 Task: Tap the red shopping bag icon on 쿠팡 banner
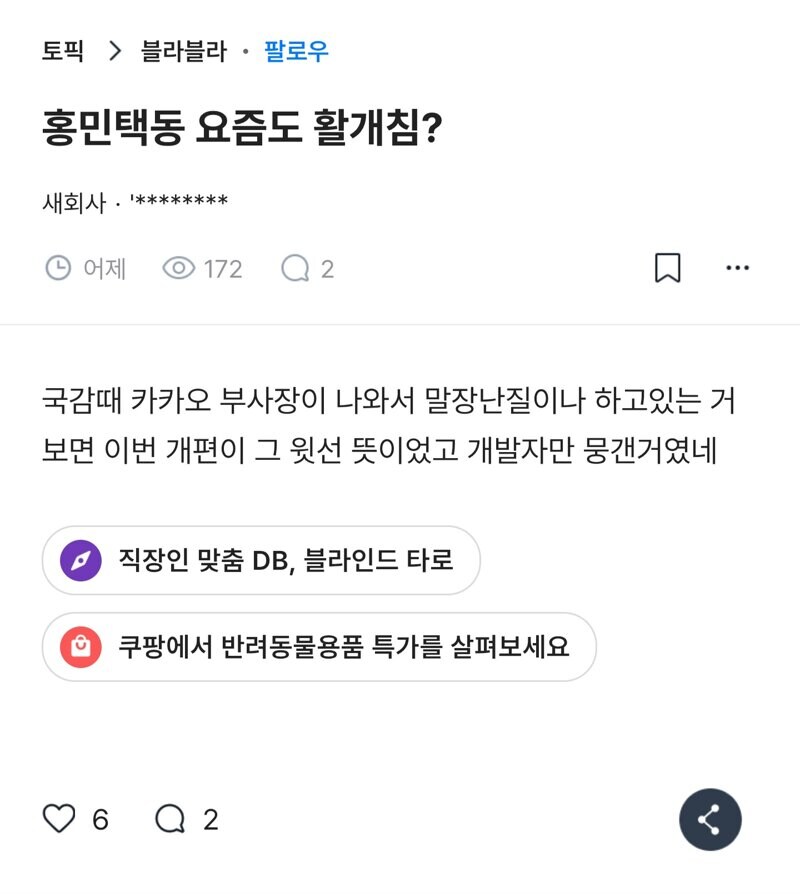(x=82, y=646)
